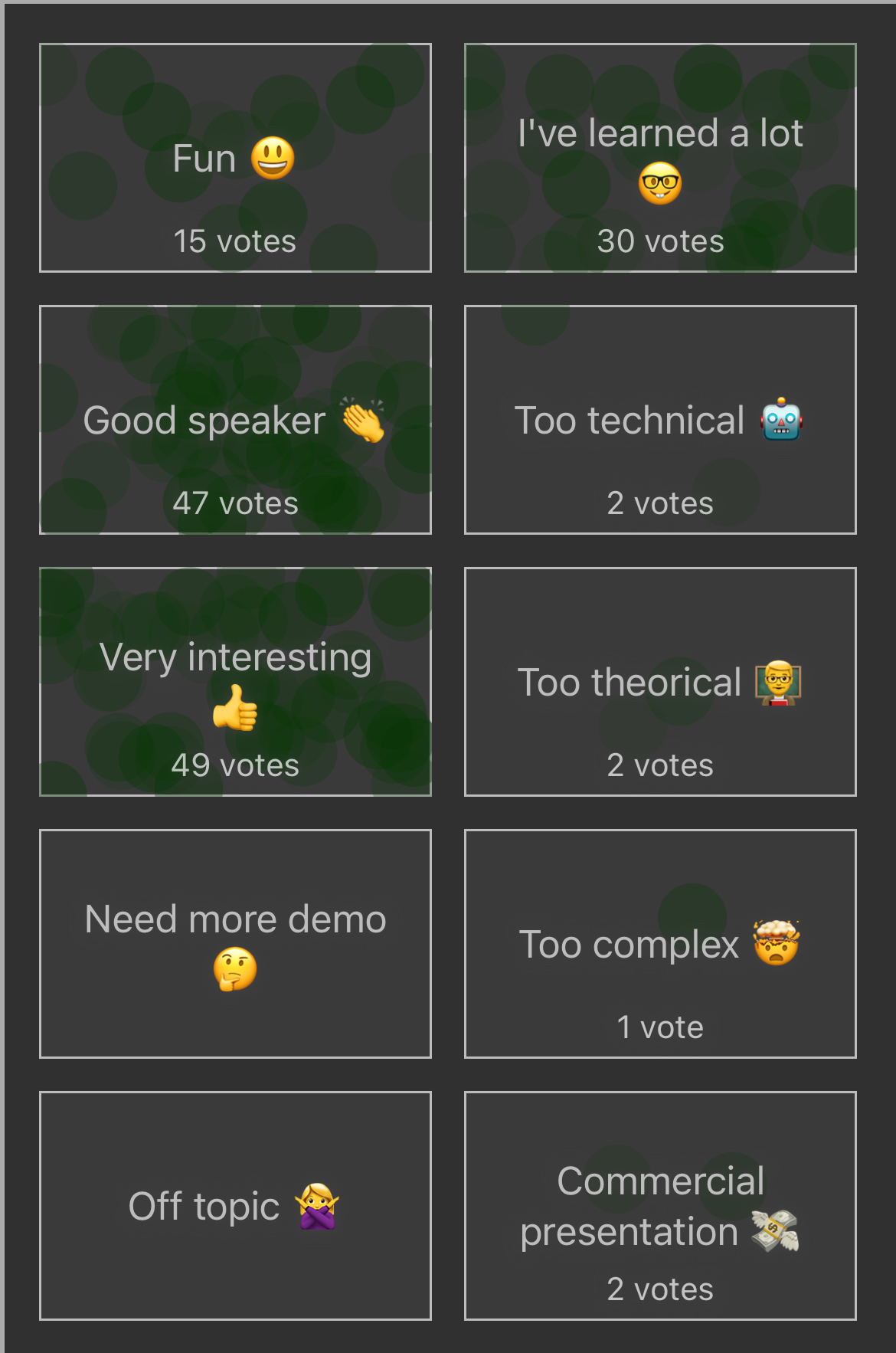Viewport: 896px width, 1353px height.
Task: Choose the Too technical option
Action: point(660,420)
